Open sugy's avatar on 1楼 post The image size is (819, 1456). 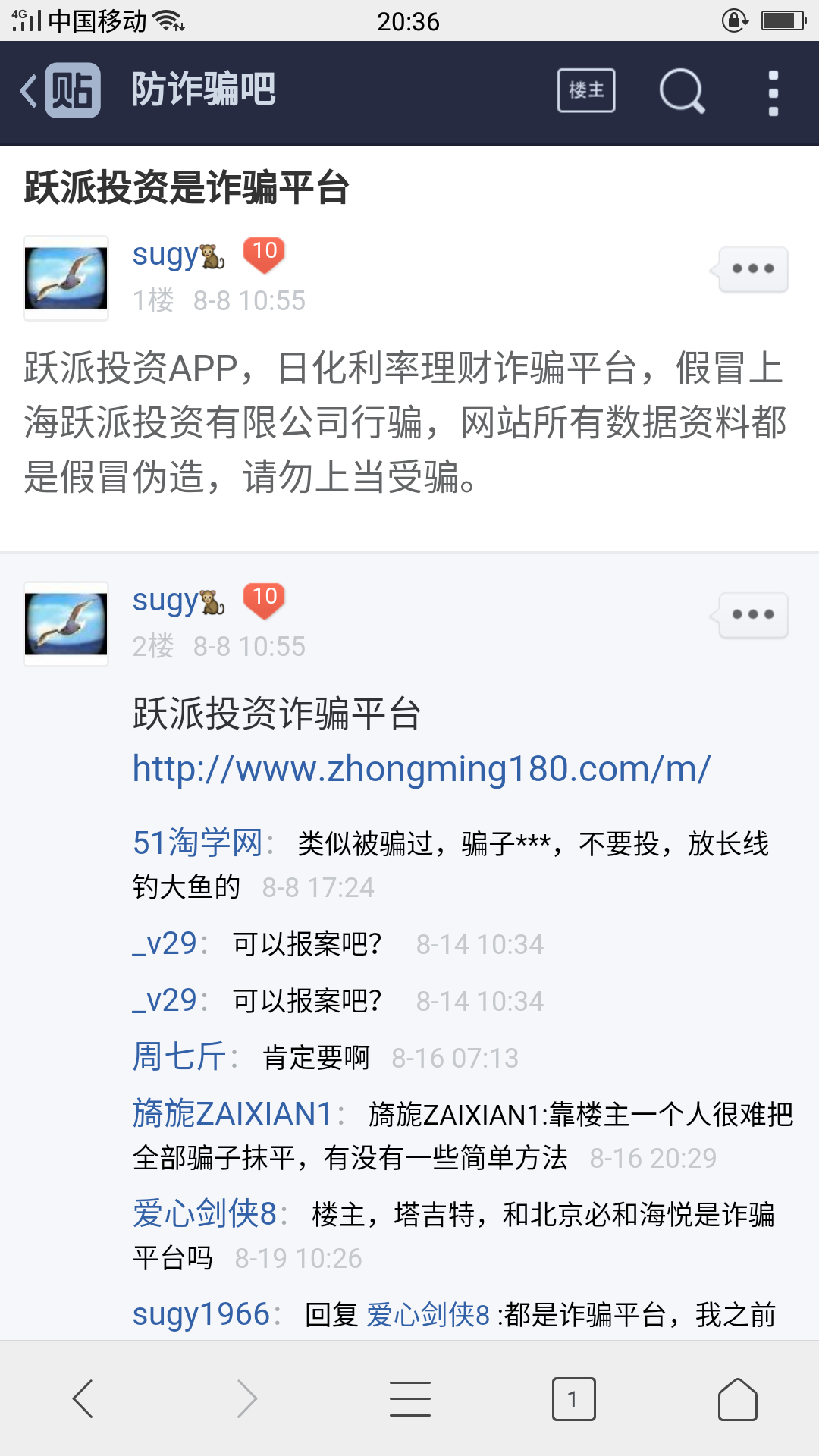click(x=66, y=278)
